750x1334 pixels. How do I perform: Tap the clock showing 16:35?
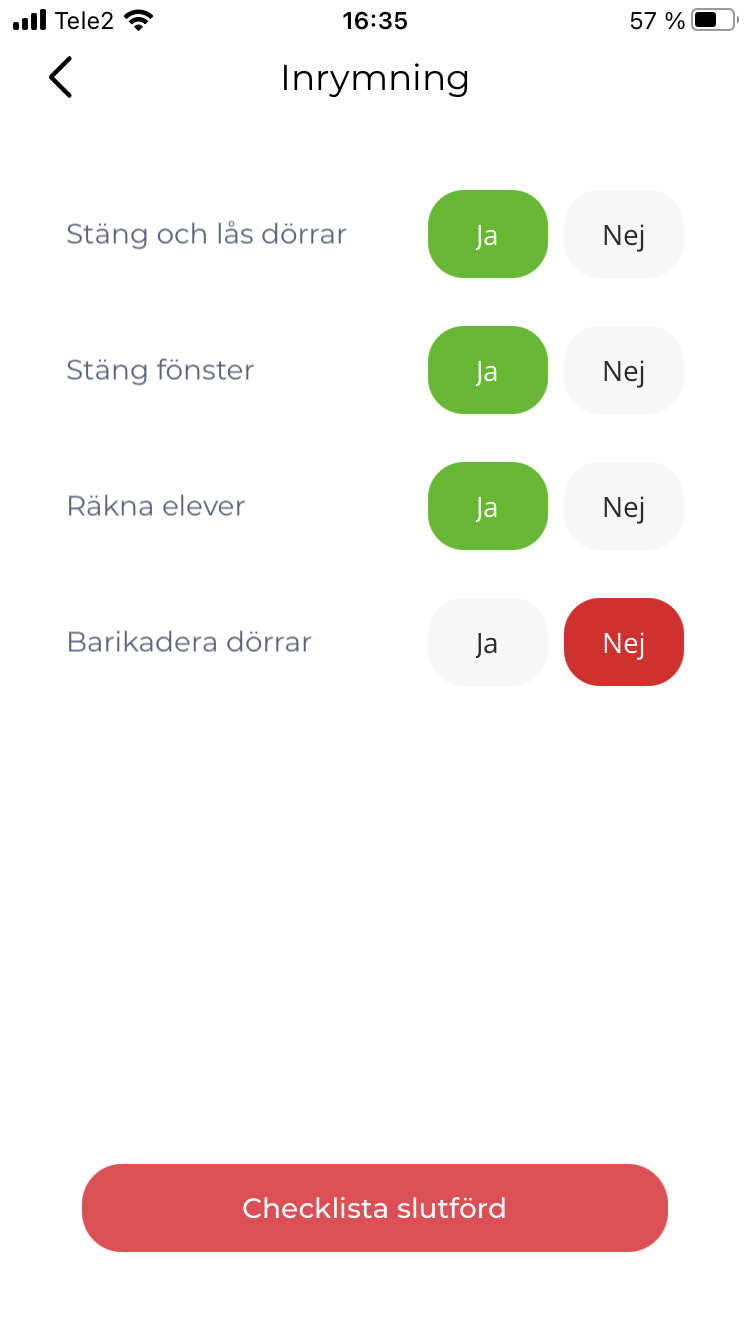375,17
